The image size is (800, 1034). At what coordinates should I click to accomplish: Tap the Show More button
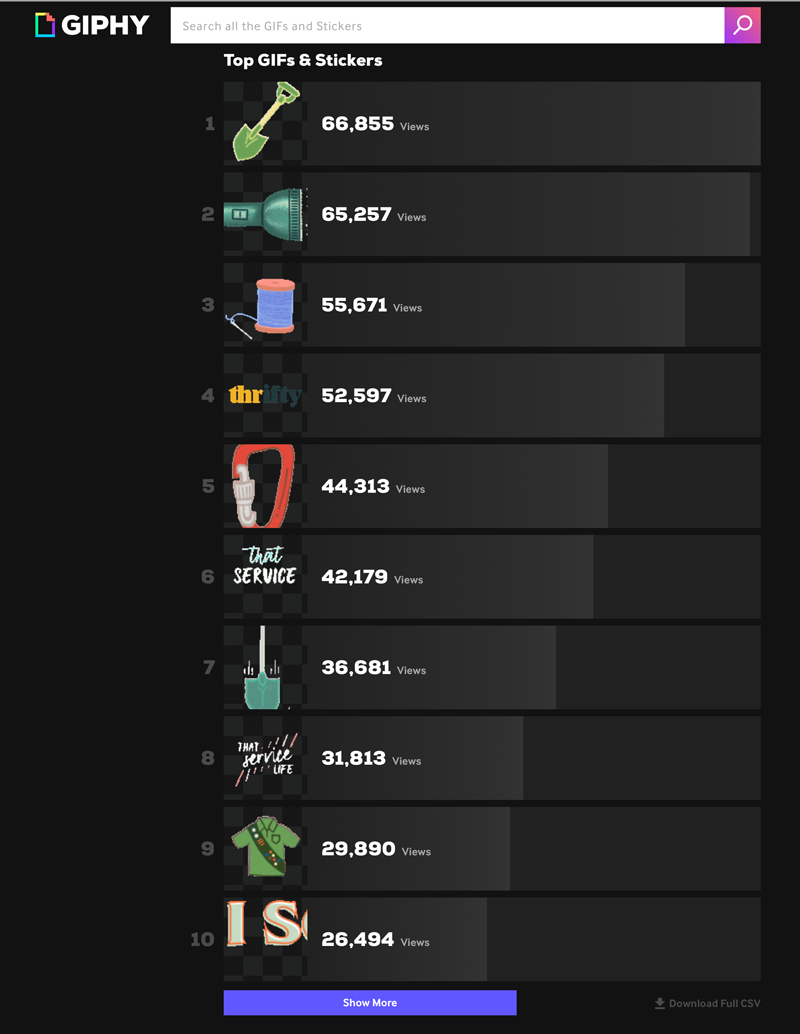pyautogui.click(x=370, y=1002)
